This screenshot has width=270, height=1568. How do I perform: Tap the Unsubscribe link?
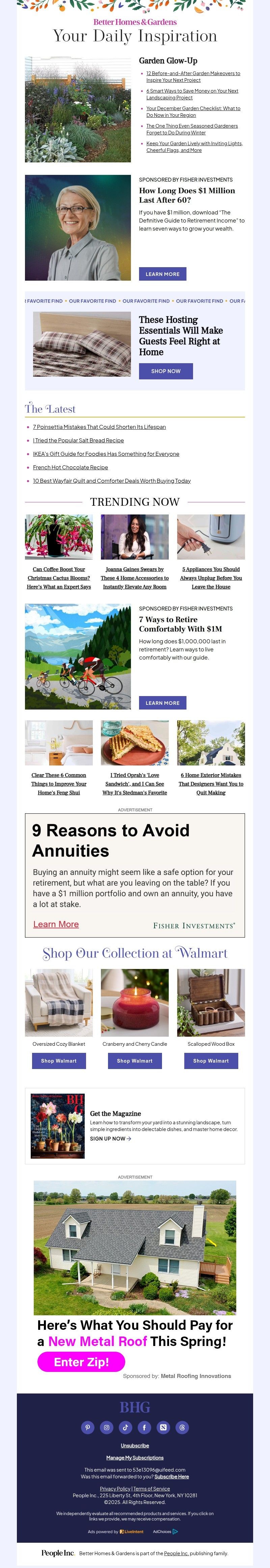pos(135,1446)
